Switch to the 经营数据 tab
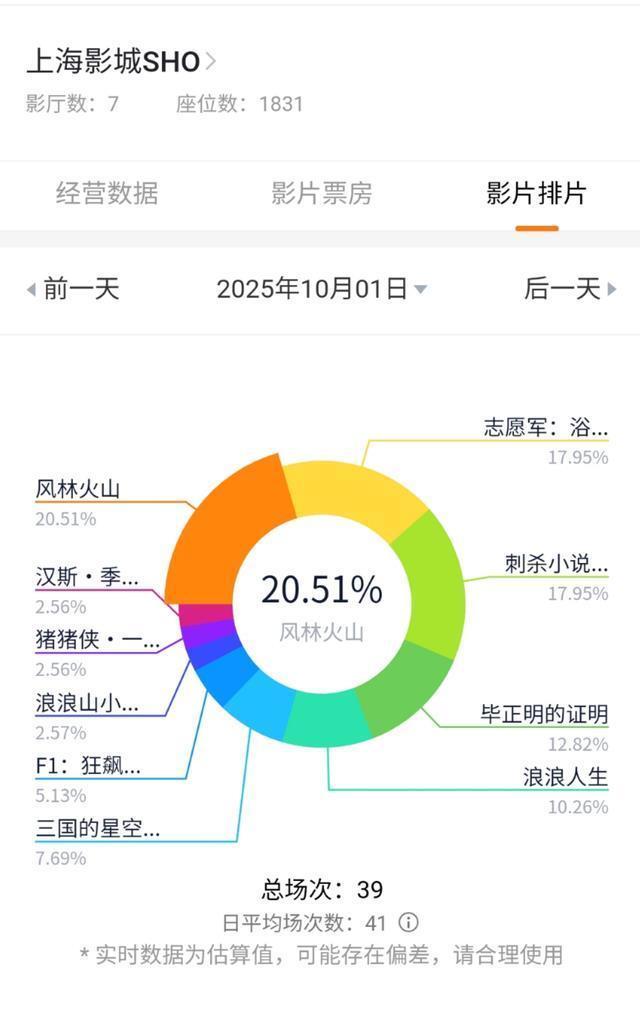 (107, 193)
